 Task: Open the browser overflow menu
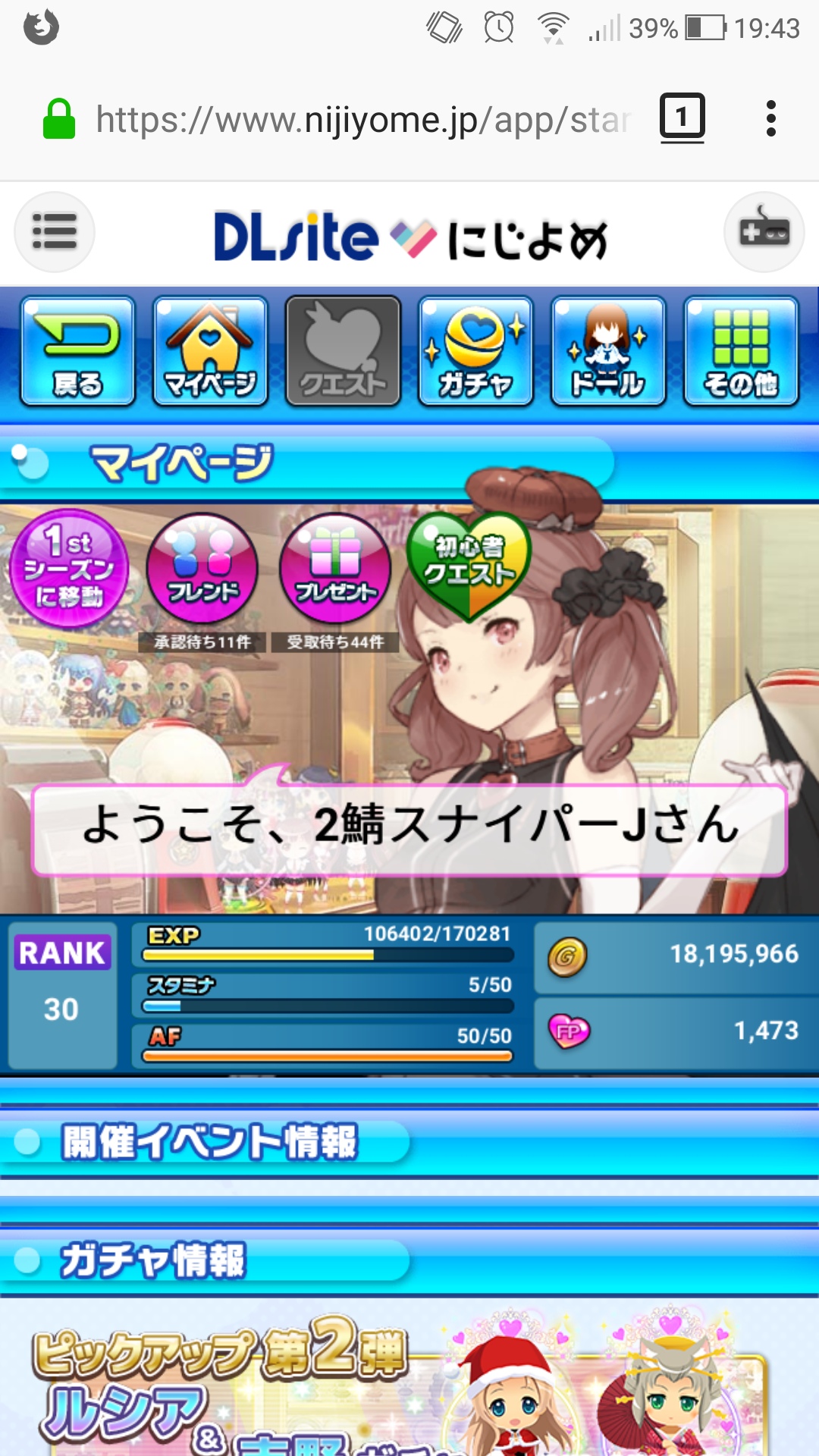770,119
